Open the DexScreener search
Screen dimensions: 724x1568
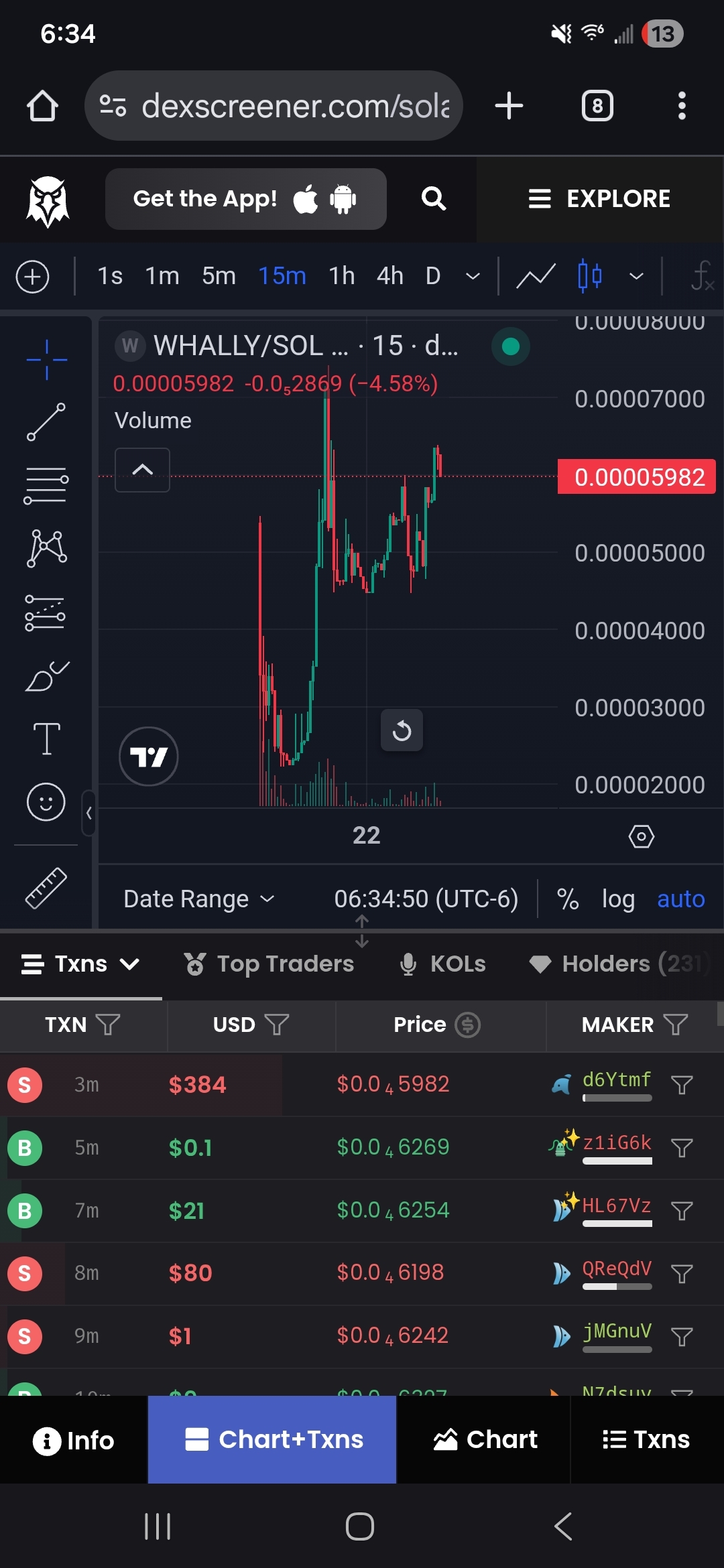[433, 199]
